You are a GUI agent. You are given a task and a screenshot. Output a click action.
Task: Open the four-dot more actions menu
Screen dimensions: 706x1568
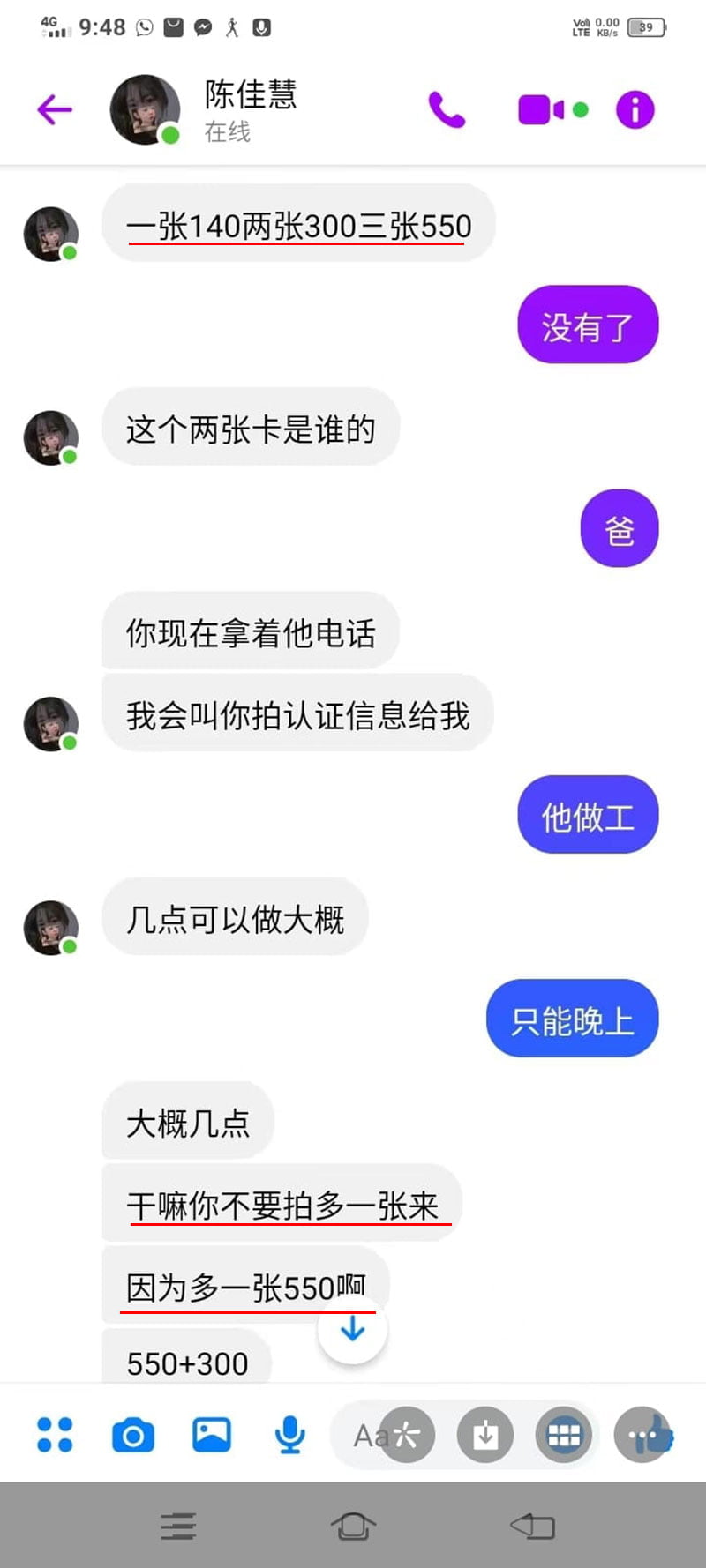[x=55, y=1435]
